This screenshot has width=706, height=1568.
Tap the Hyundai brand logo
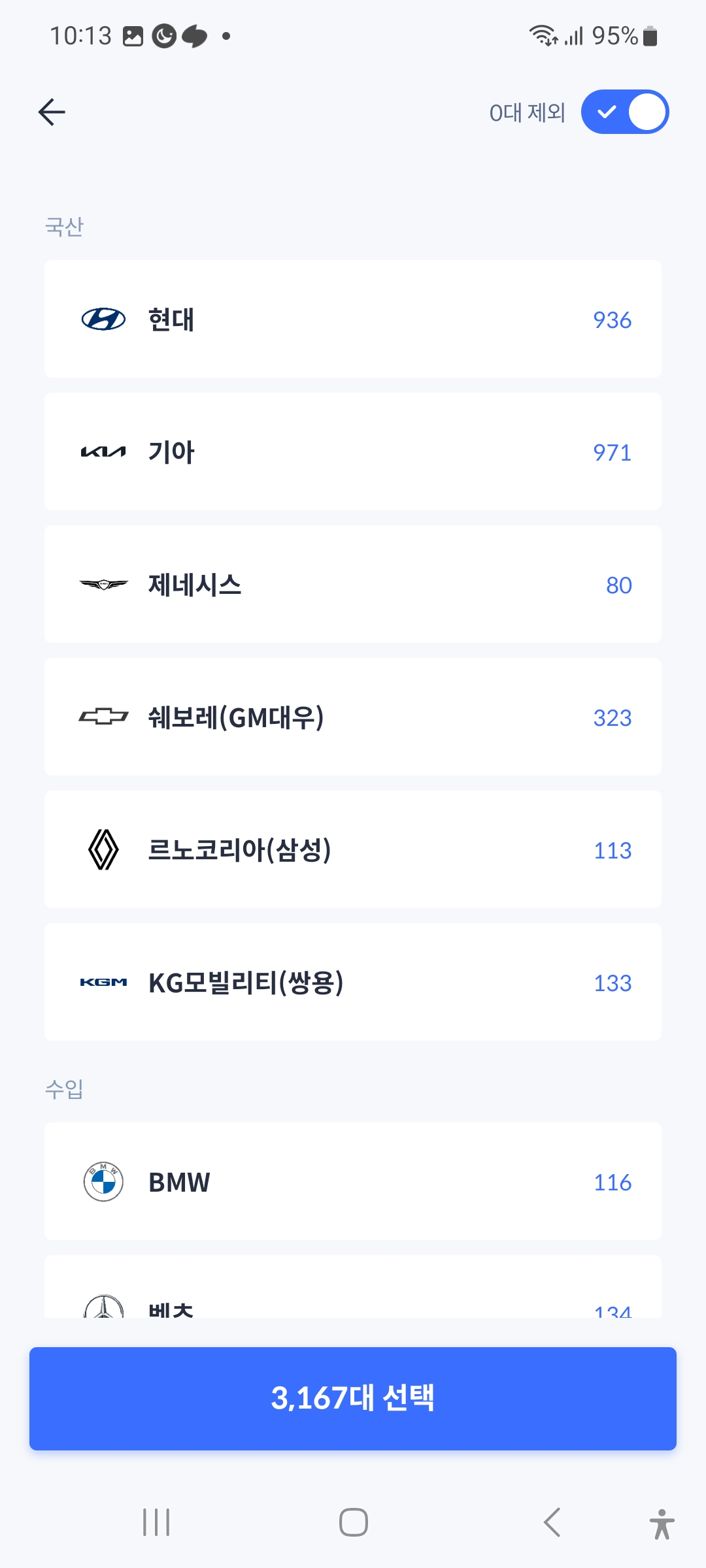[103, 319]
